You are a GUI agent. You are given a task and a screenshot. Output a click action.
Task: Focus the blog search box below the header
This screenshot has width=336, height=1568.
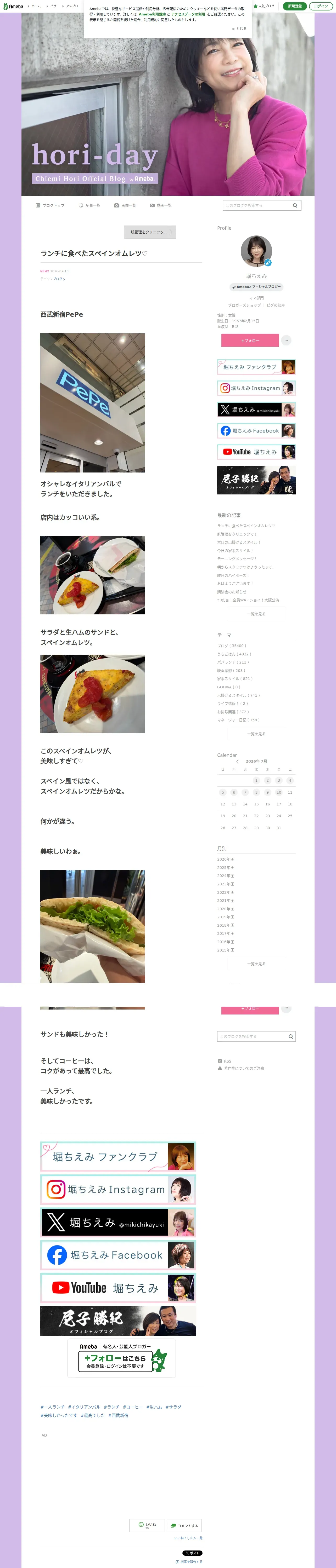[x=262, y=205]
